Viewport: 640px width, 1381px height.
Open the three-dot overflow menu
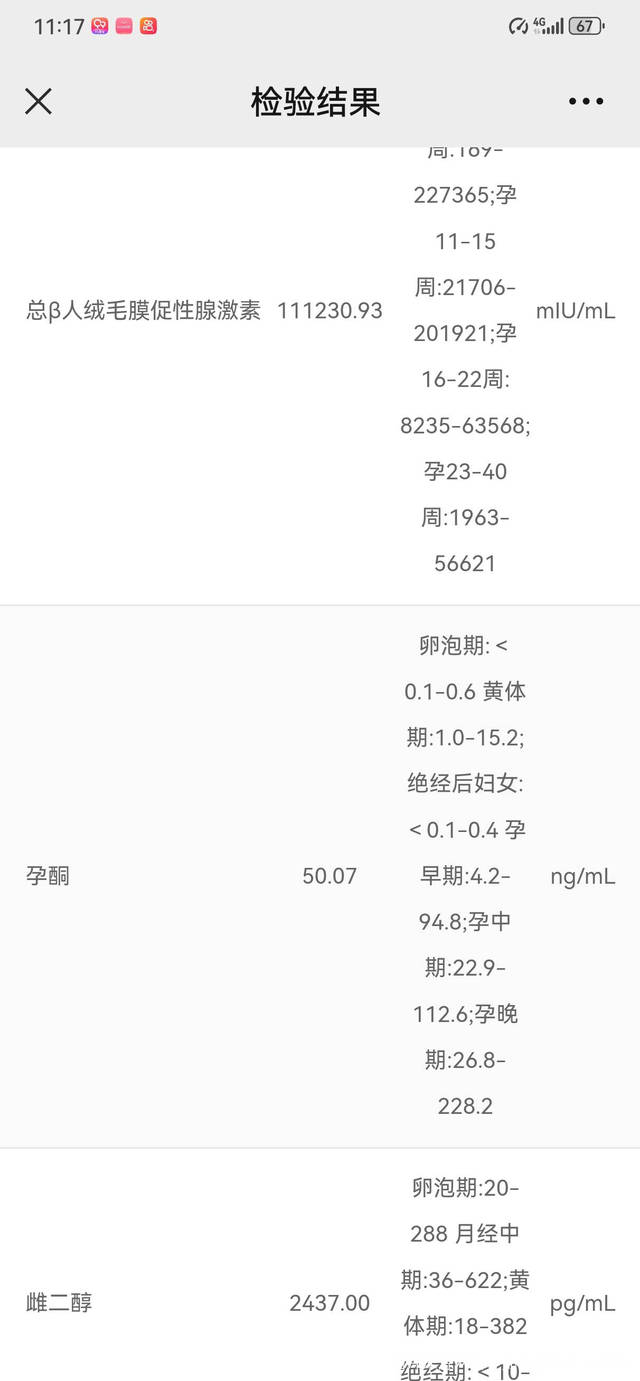pos(586,101)
